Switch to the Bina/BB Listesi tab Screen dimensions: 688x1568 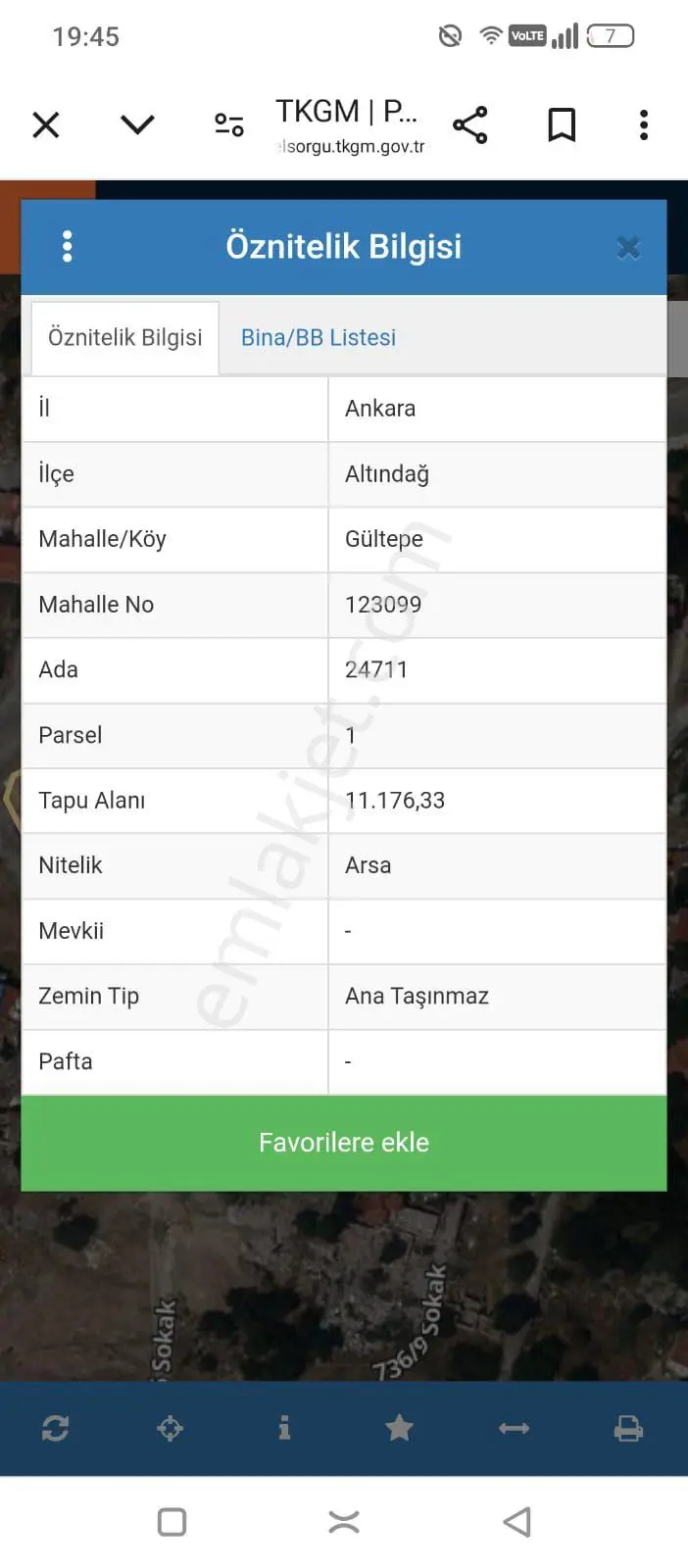pos(319,338)
